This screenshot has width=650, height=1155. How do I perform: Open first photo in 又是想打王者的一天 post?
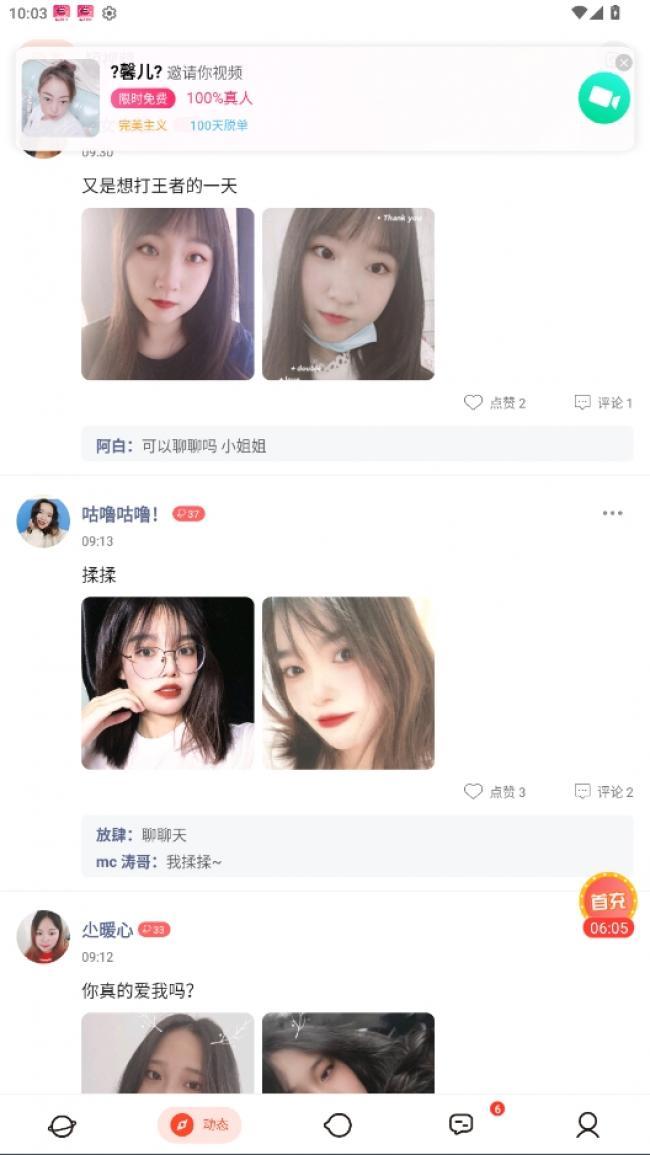(x=168, y=294)
